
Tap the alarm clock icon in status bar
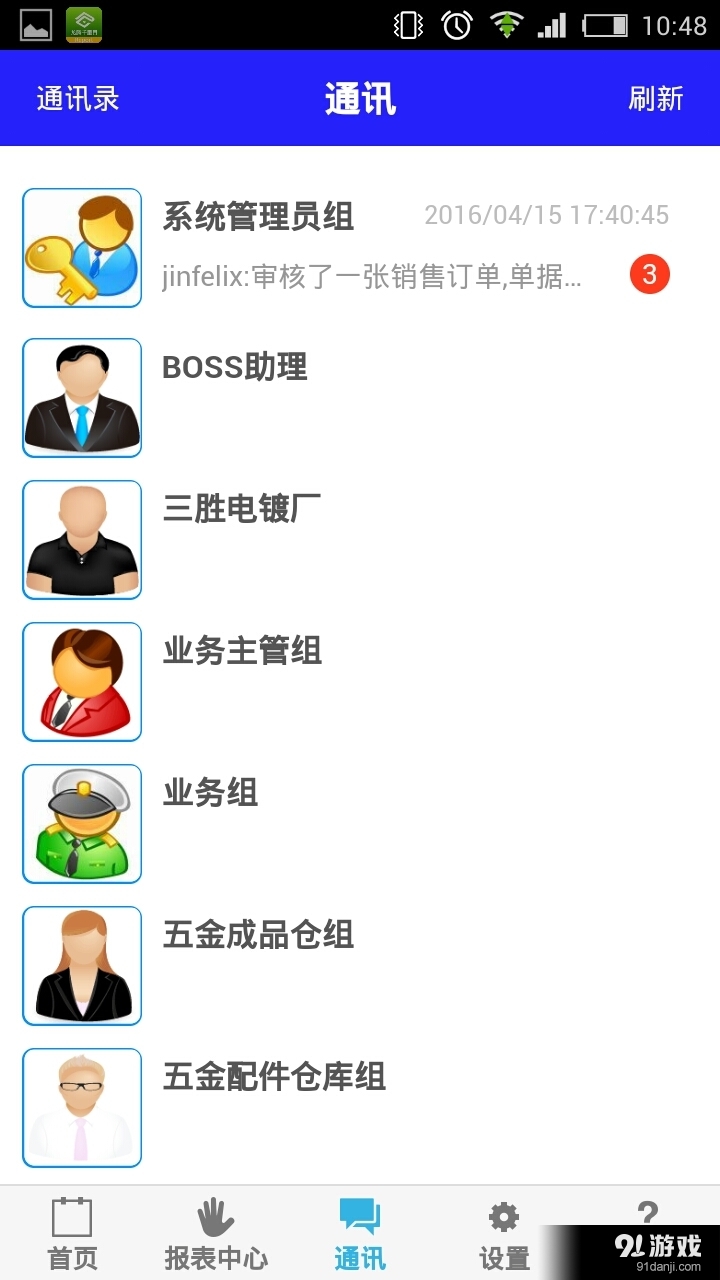point(456,25)
